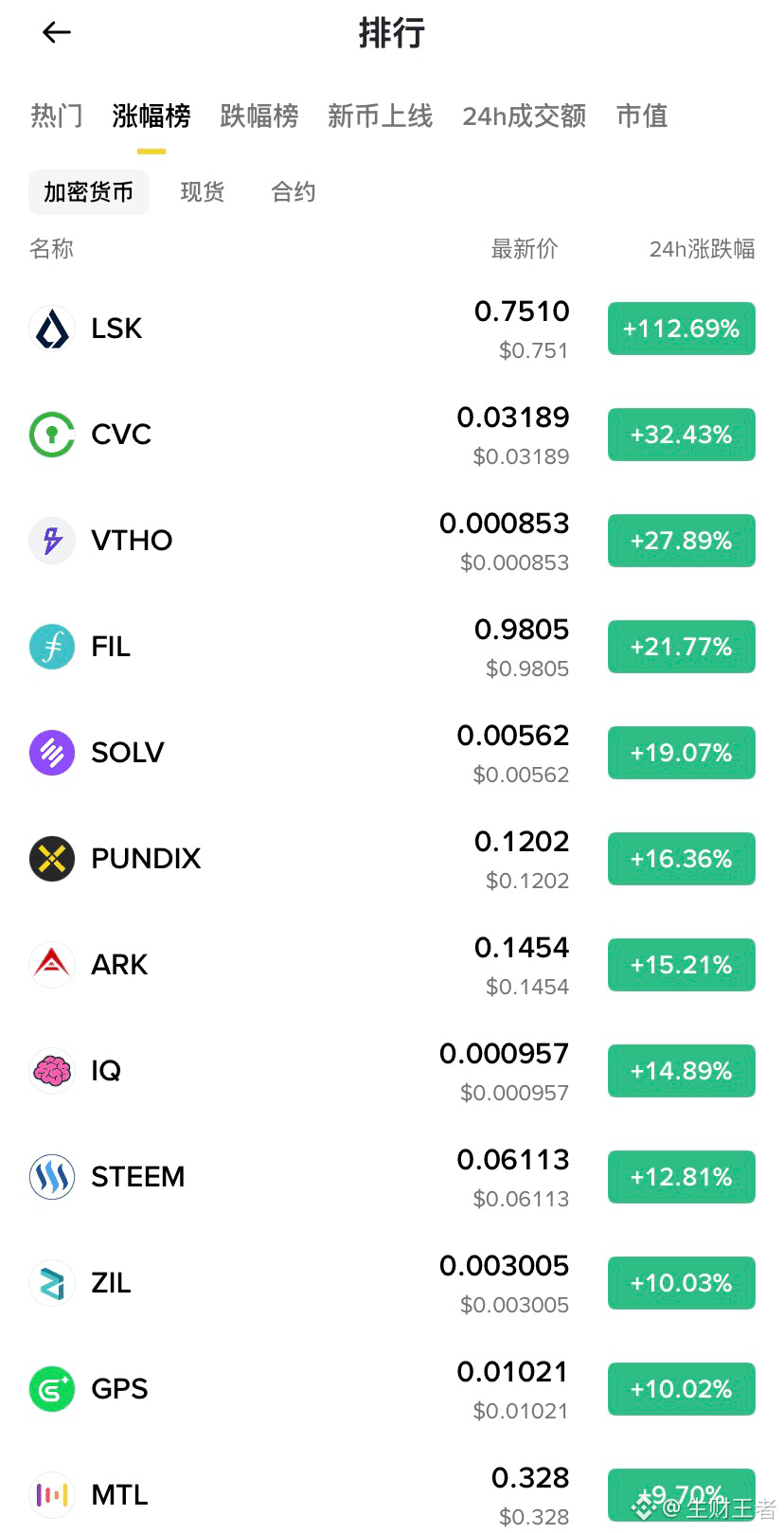View IQ coin details
Viewport: 784px width, 1533px height.
(392, 1071)
